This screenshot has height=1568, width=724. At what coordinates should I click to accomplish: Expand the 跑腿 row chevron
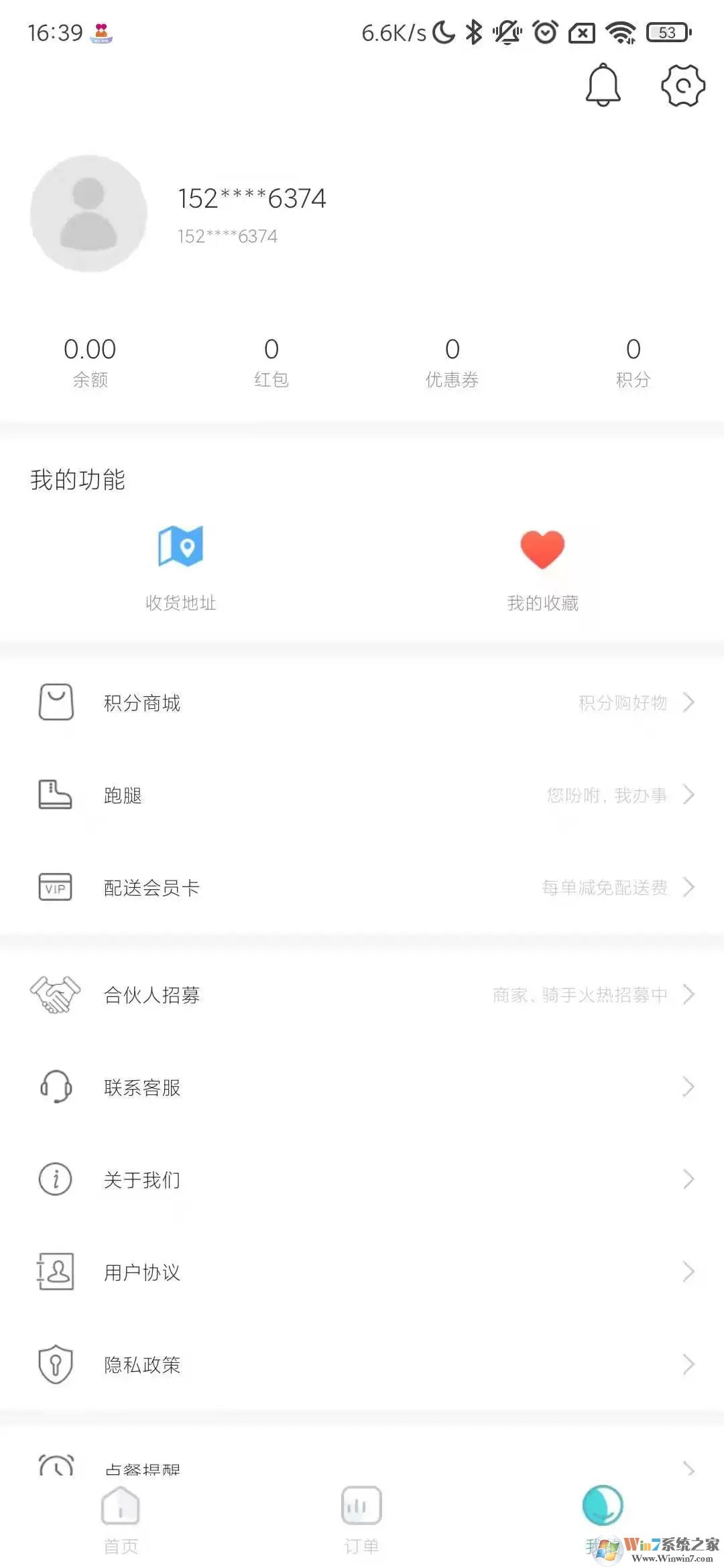[x=689, y=795]
